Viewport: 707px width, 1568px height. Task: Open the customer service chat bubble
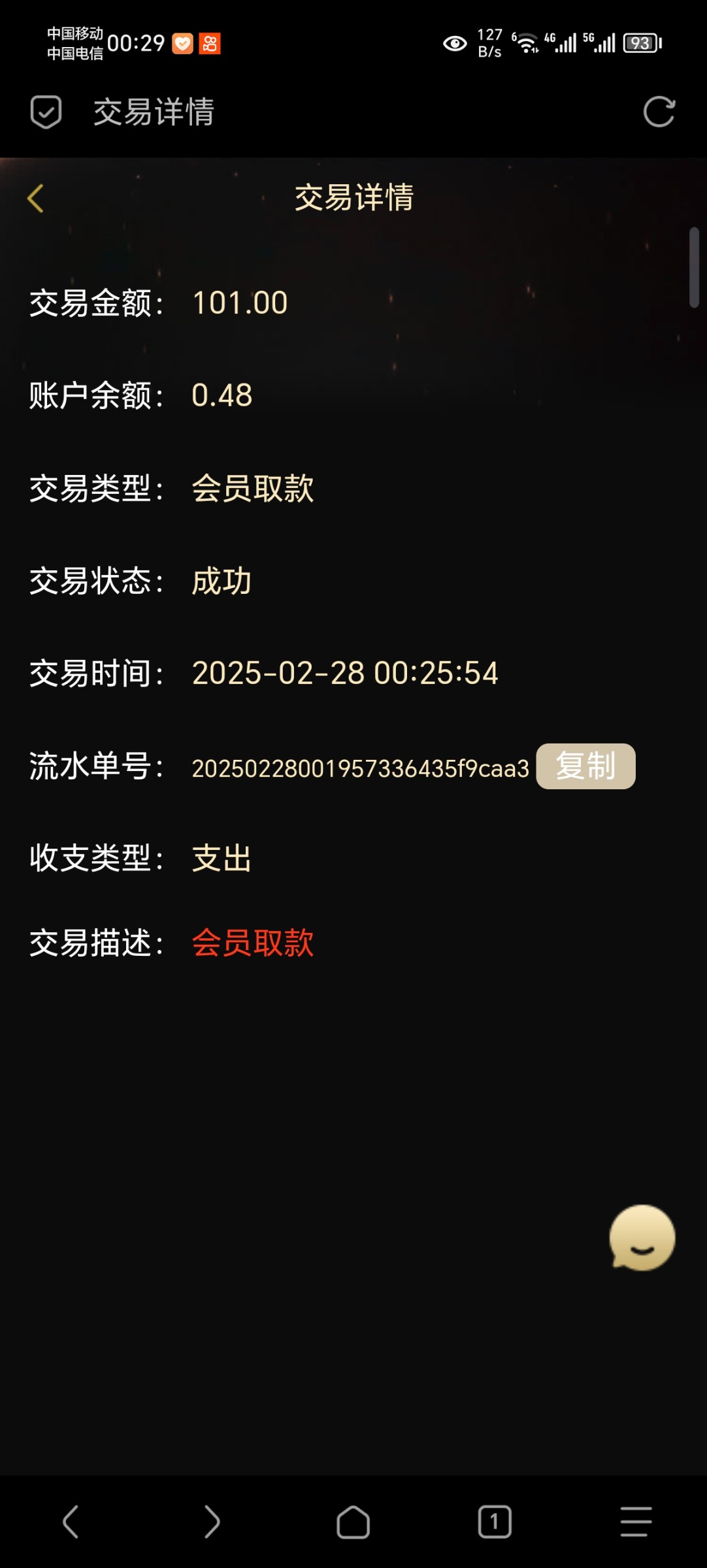[642, 1237]
